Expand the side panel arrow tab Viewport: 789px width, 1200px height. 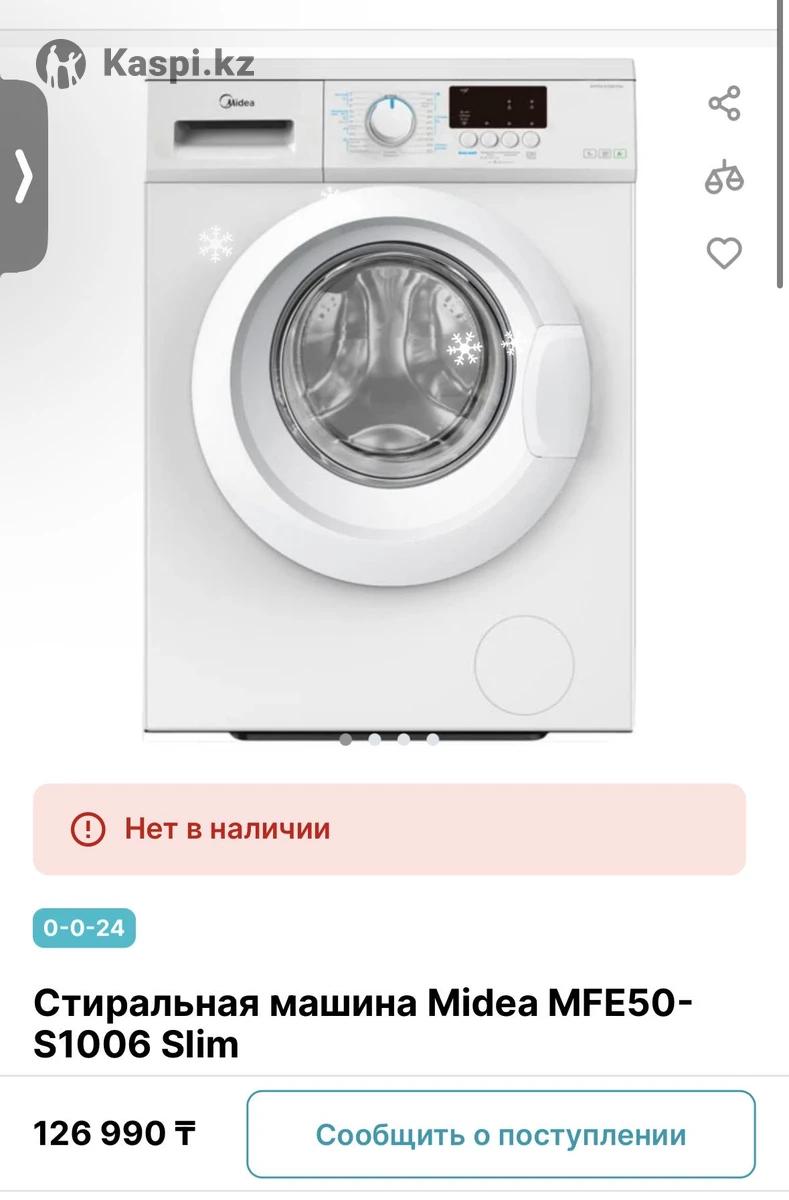(x=23, y=177)
